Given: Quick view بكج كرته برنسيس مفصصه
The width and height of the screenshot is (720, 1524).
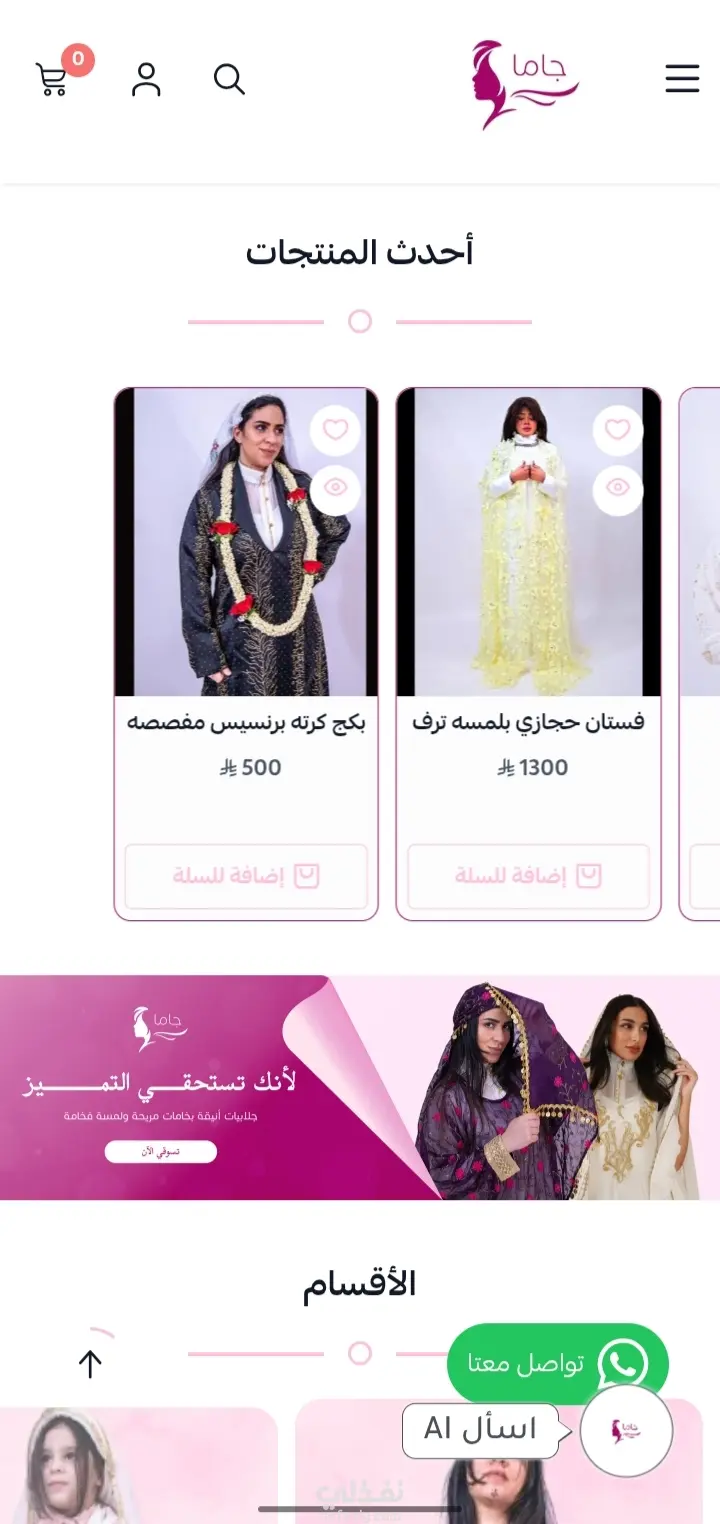Looking at the screenshot, I should 335,488.
